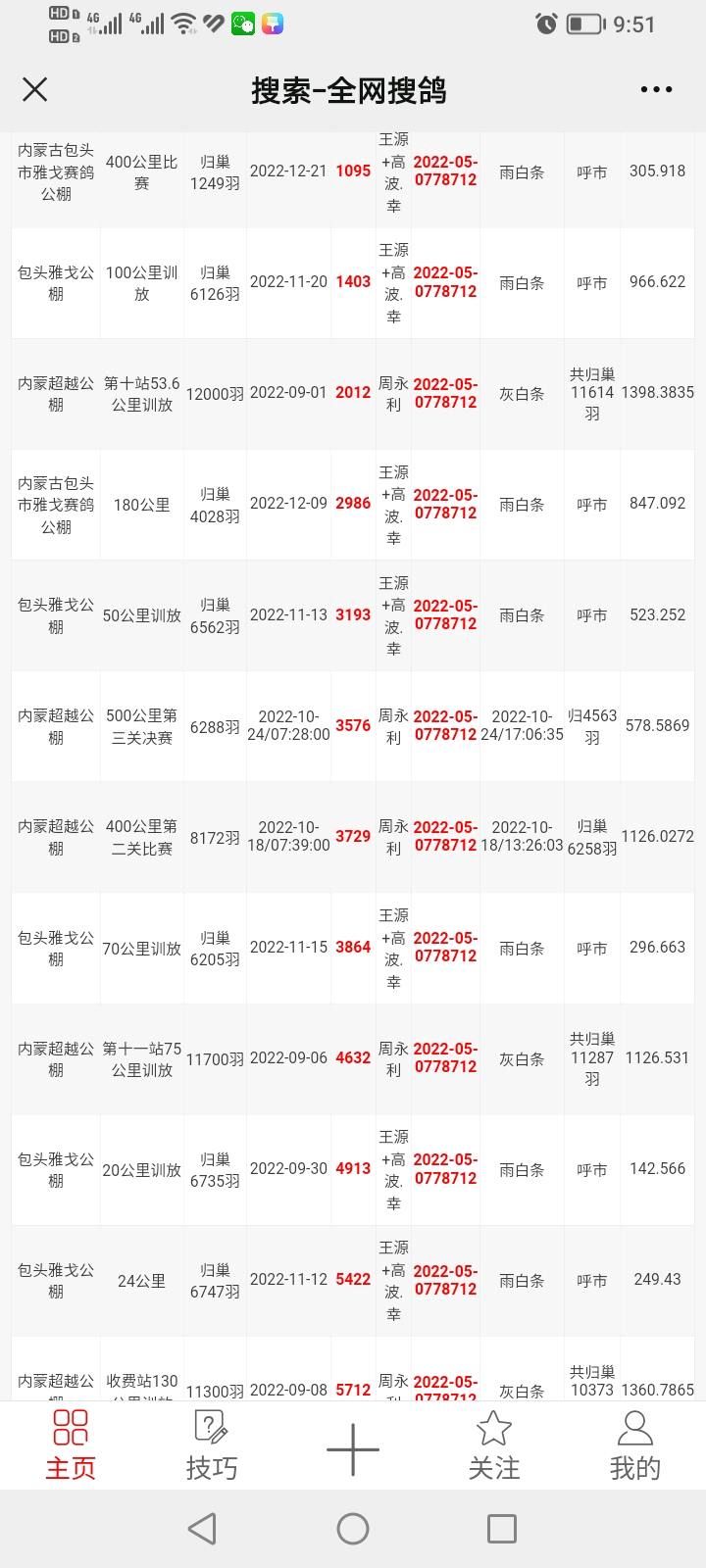This screenshot has height=1568, width=706.
Task: Switch to the 主页 tab
Action: [71, 1445]
